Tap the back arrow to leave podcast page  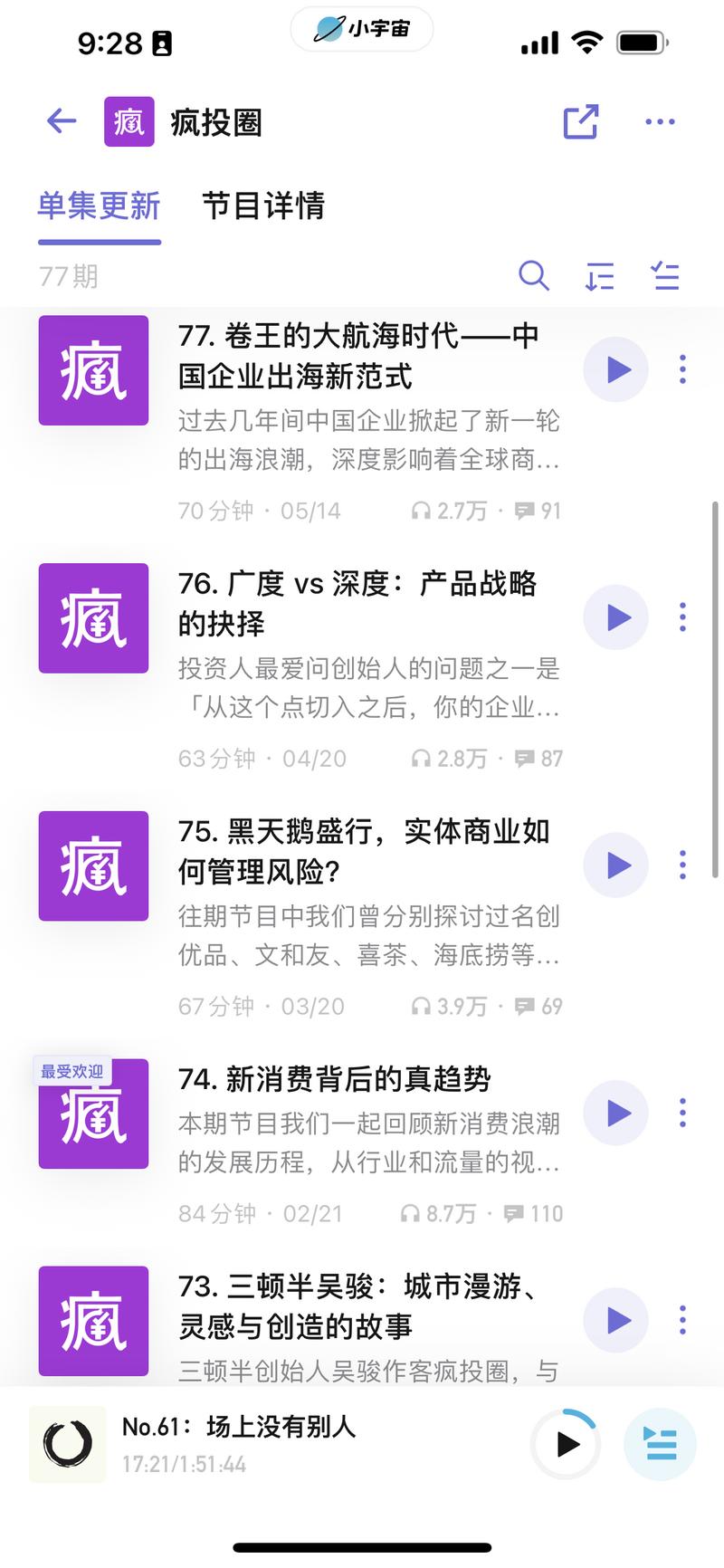60,120
